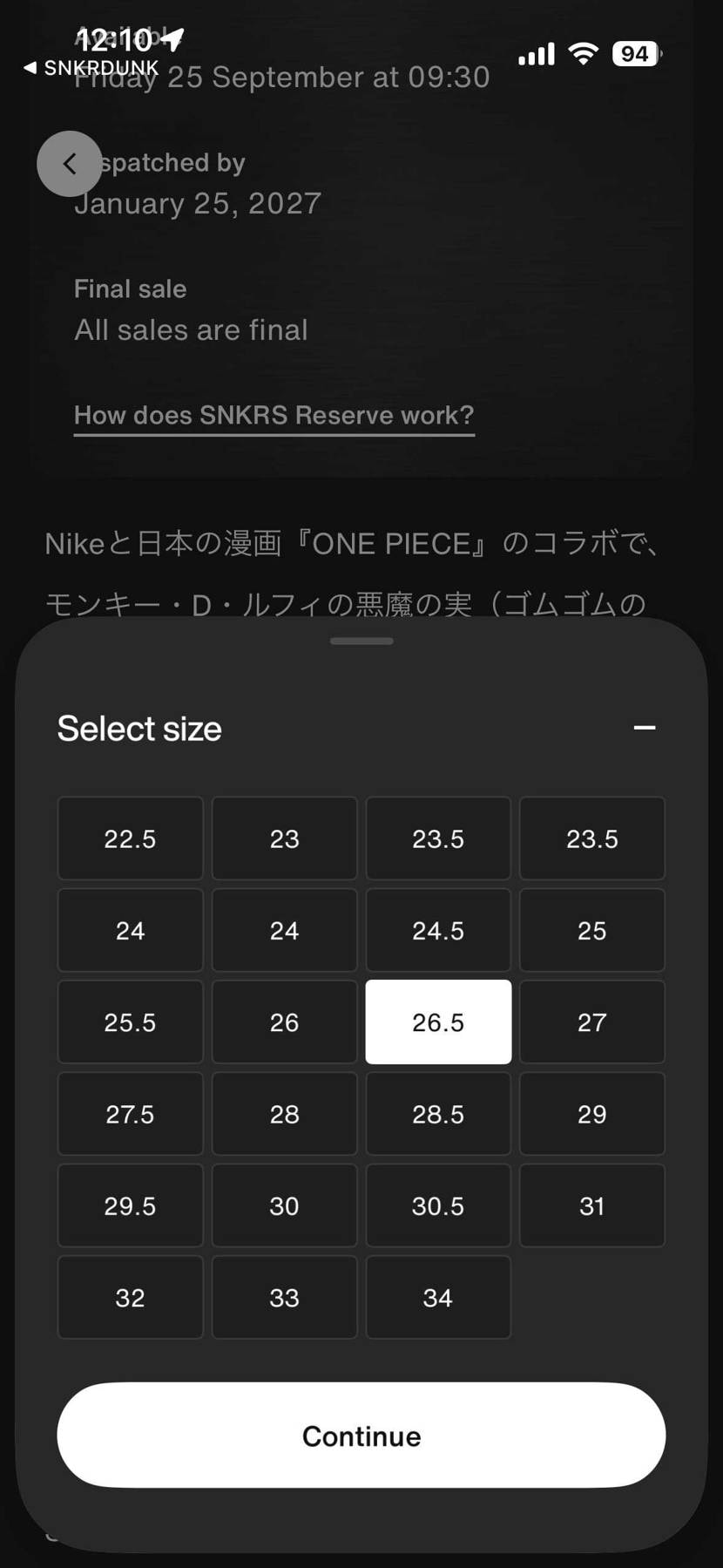Select size 25
The width and height of the screenshot is (723, 1568).
[592, 930]
